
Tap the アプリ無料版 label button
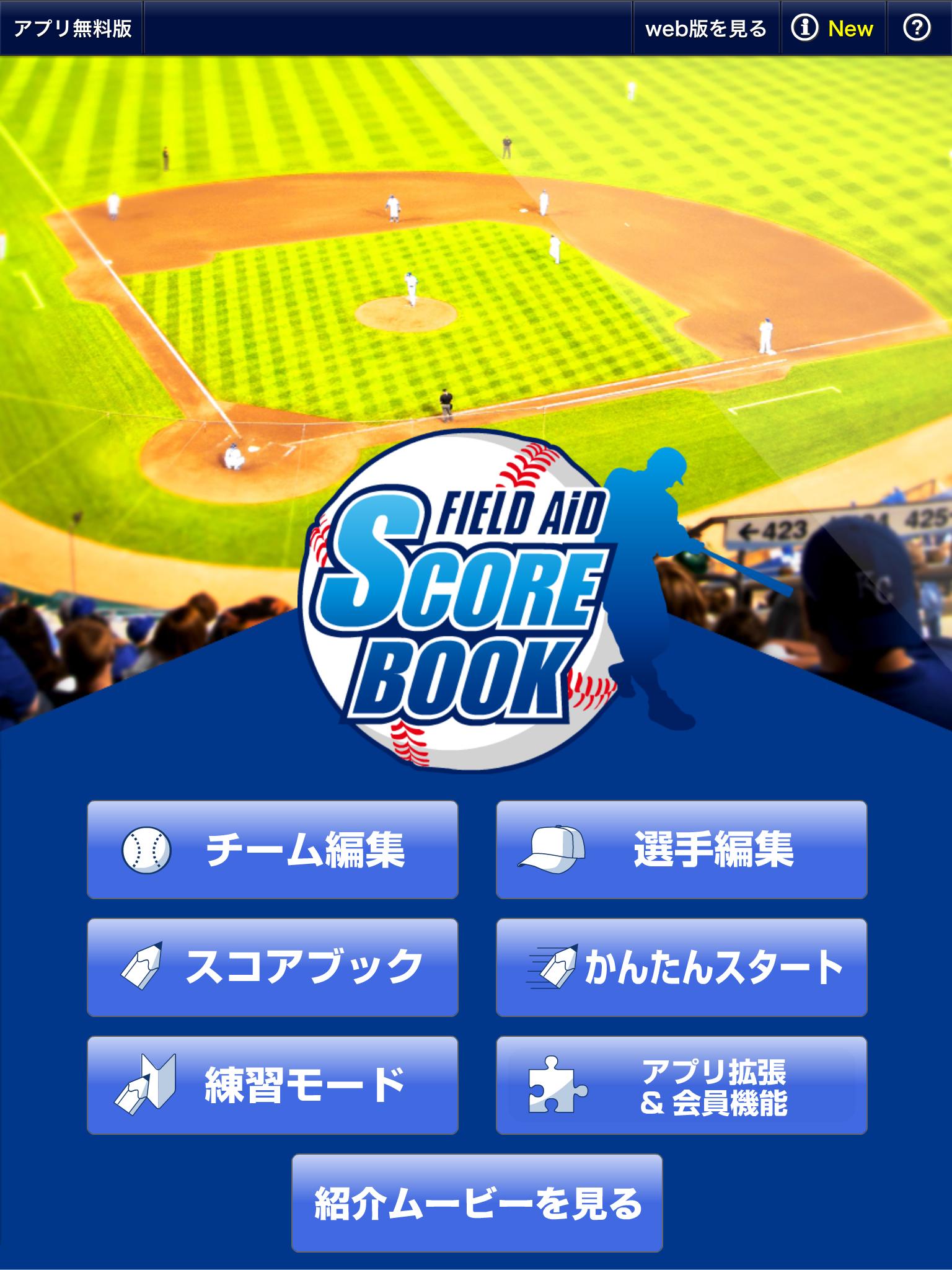[x=72, y=29]
